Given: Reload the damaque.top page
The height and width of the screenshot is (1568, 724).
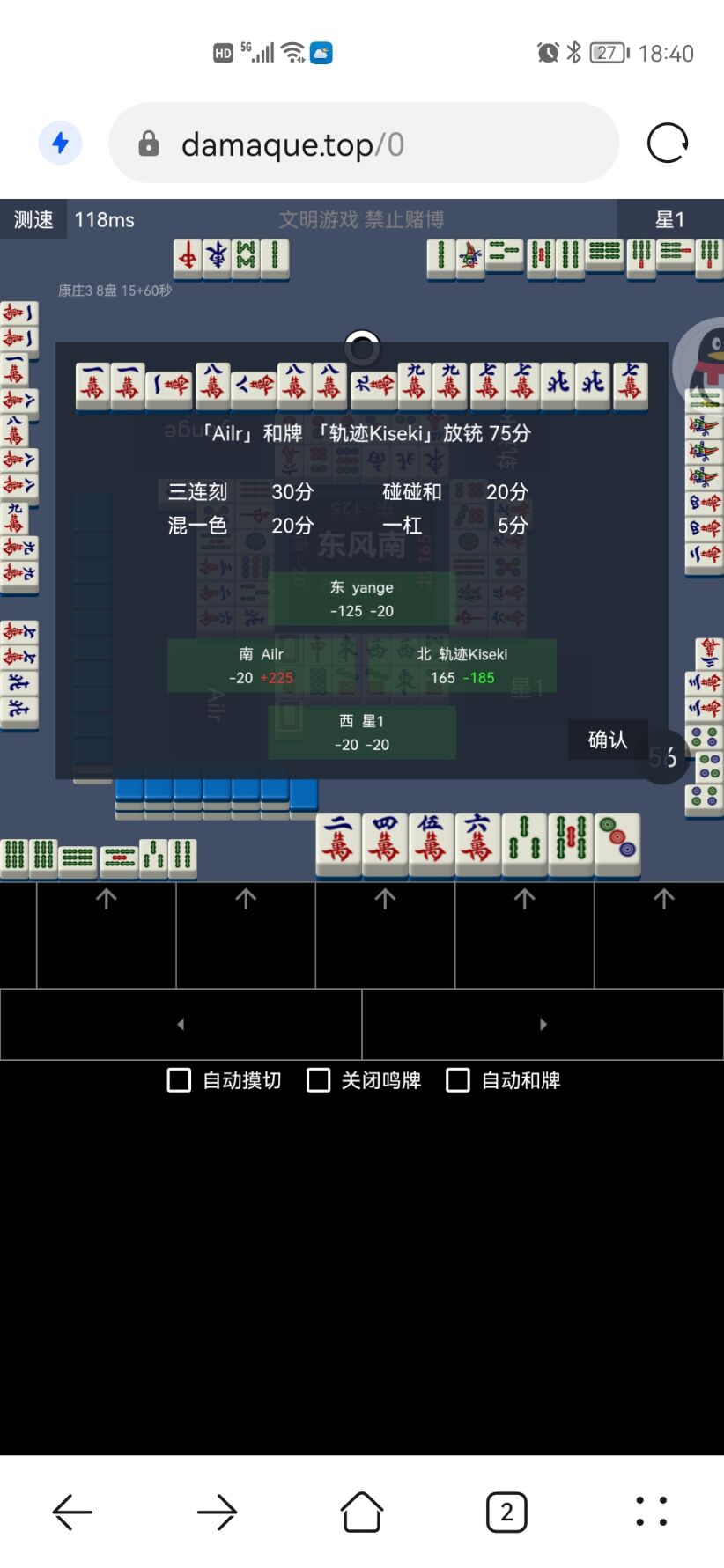Looking at the screenshot, I should 667,143.
